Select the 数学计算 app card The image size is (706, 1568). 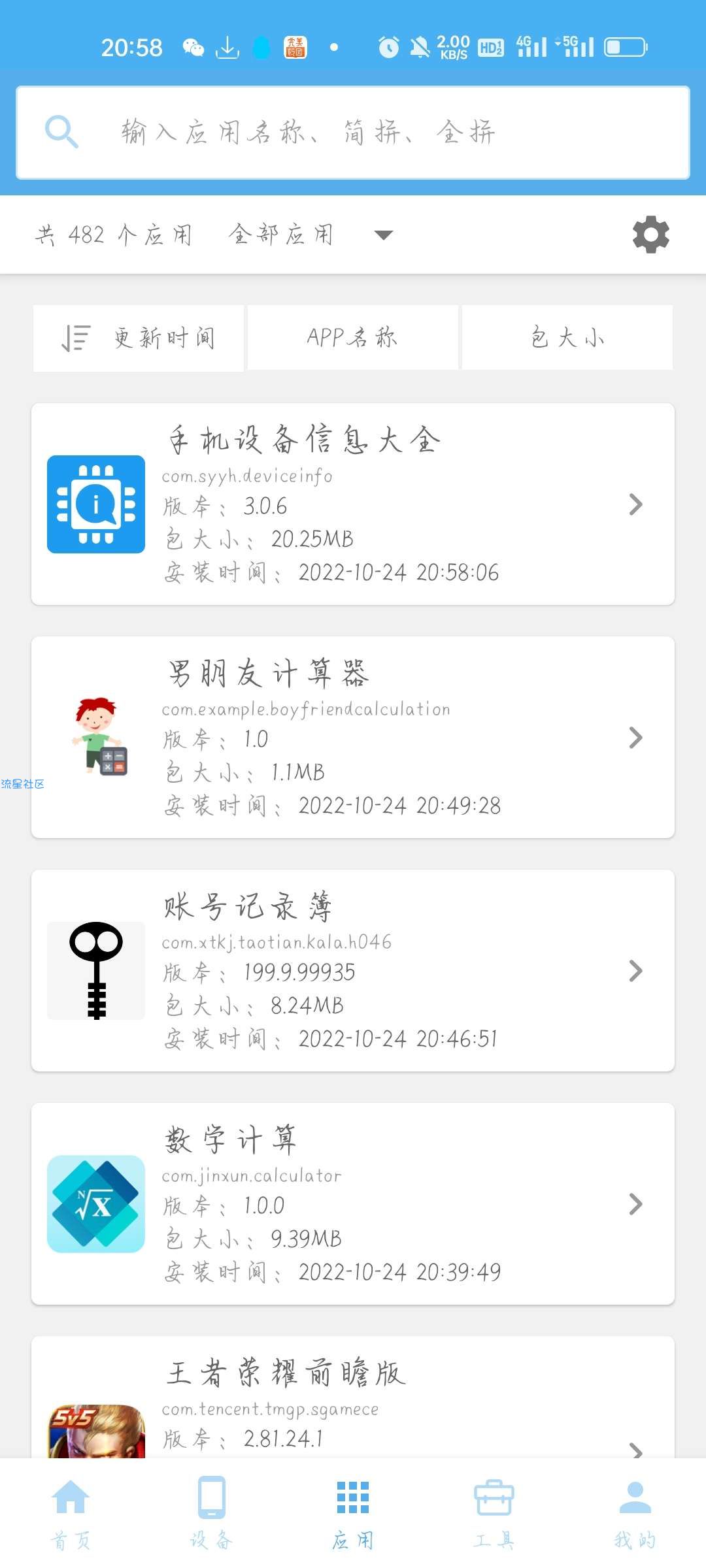click(x=353, y=1203)
